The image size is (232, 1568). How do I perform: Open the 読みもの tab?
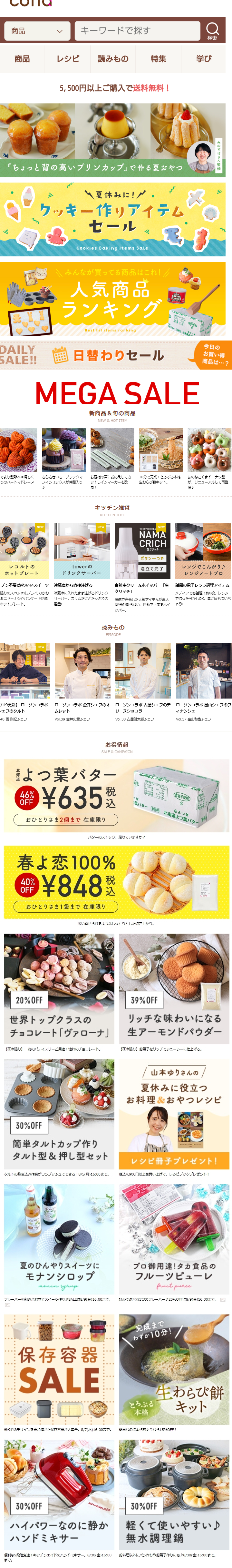tap(113, 59)
